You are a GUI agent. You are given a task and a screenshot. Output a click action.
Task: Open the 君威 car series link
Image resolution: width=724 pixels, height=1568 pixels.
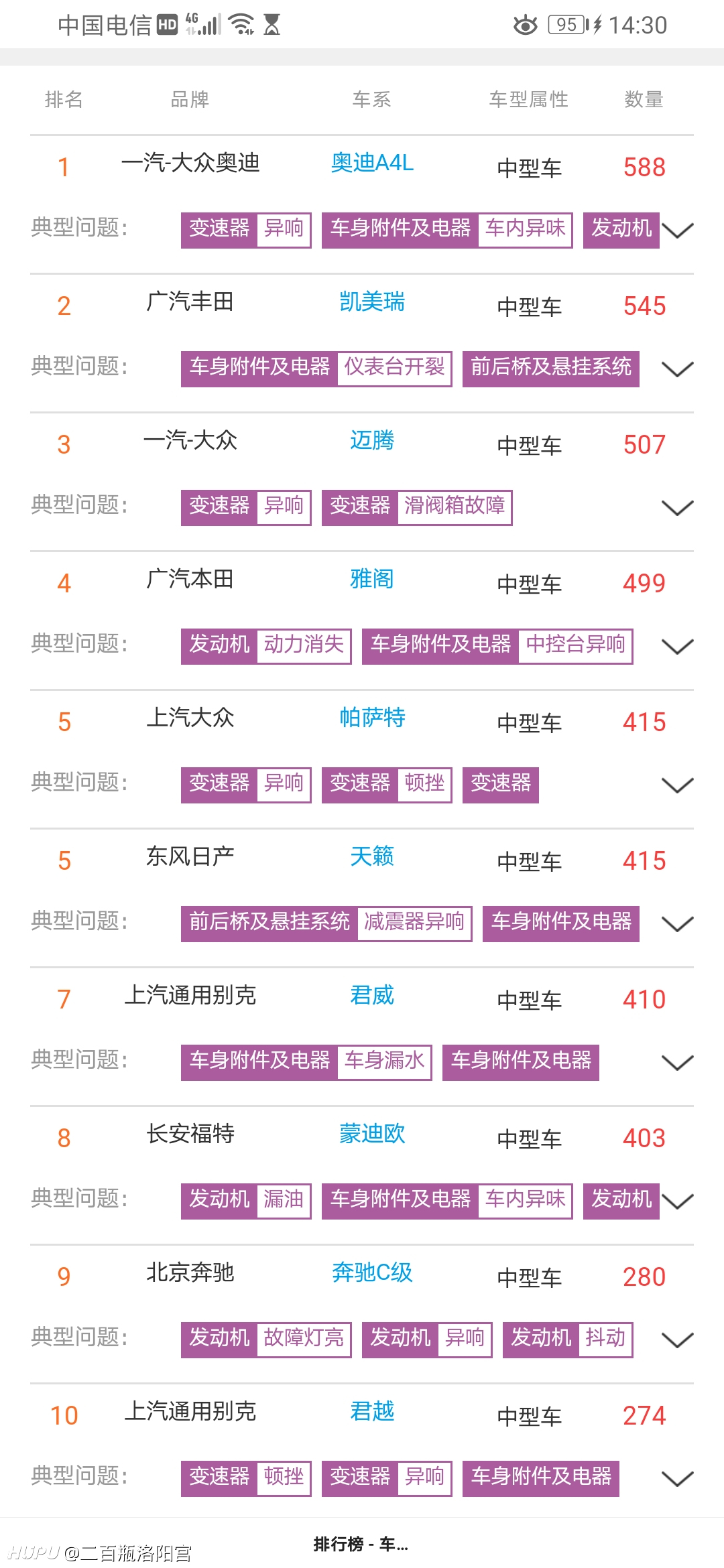click(x=372, y=995)
